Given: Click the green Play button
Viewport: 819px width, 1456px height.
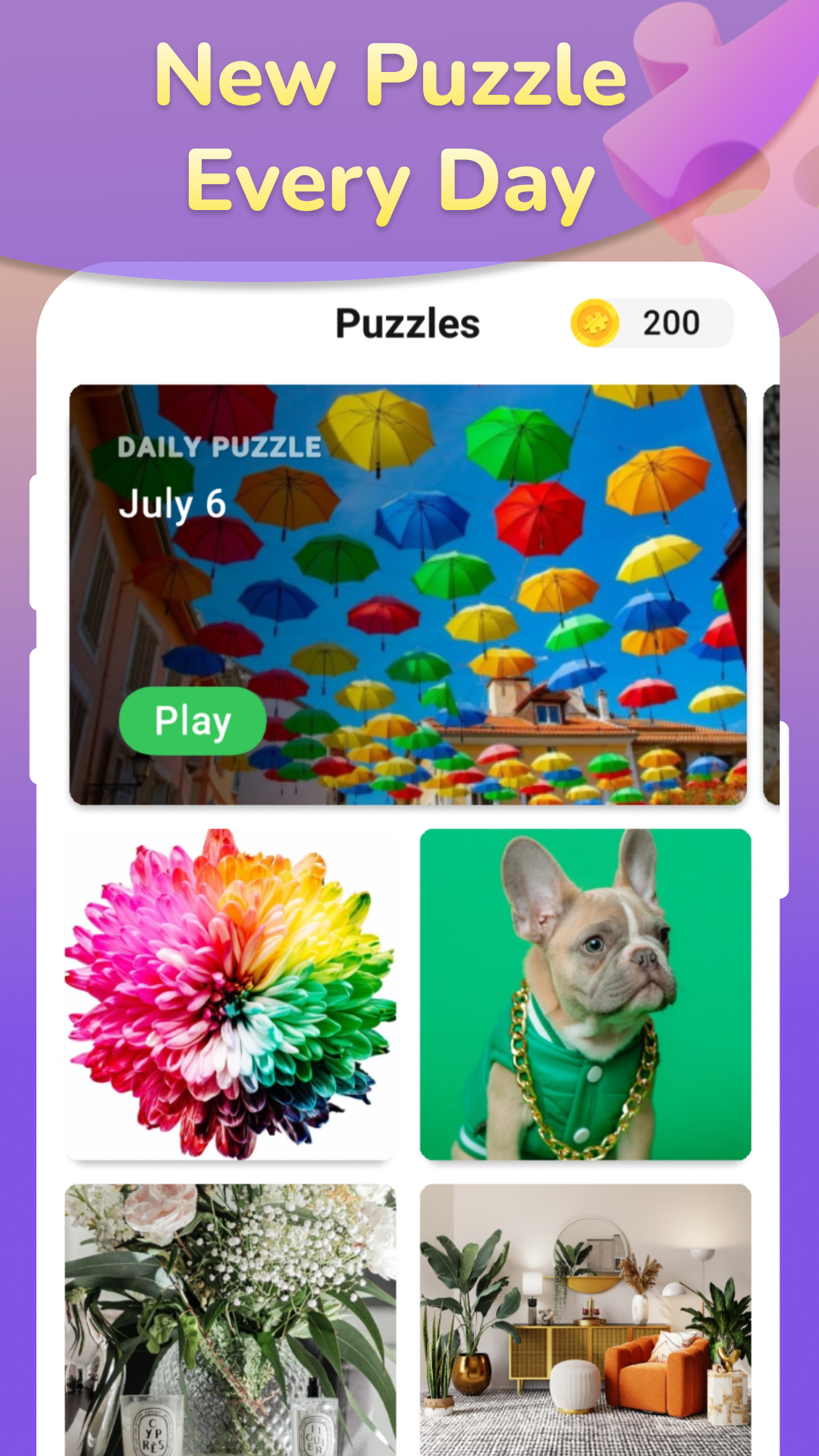Looking at the screenshot, I should [x=192, y=720].
